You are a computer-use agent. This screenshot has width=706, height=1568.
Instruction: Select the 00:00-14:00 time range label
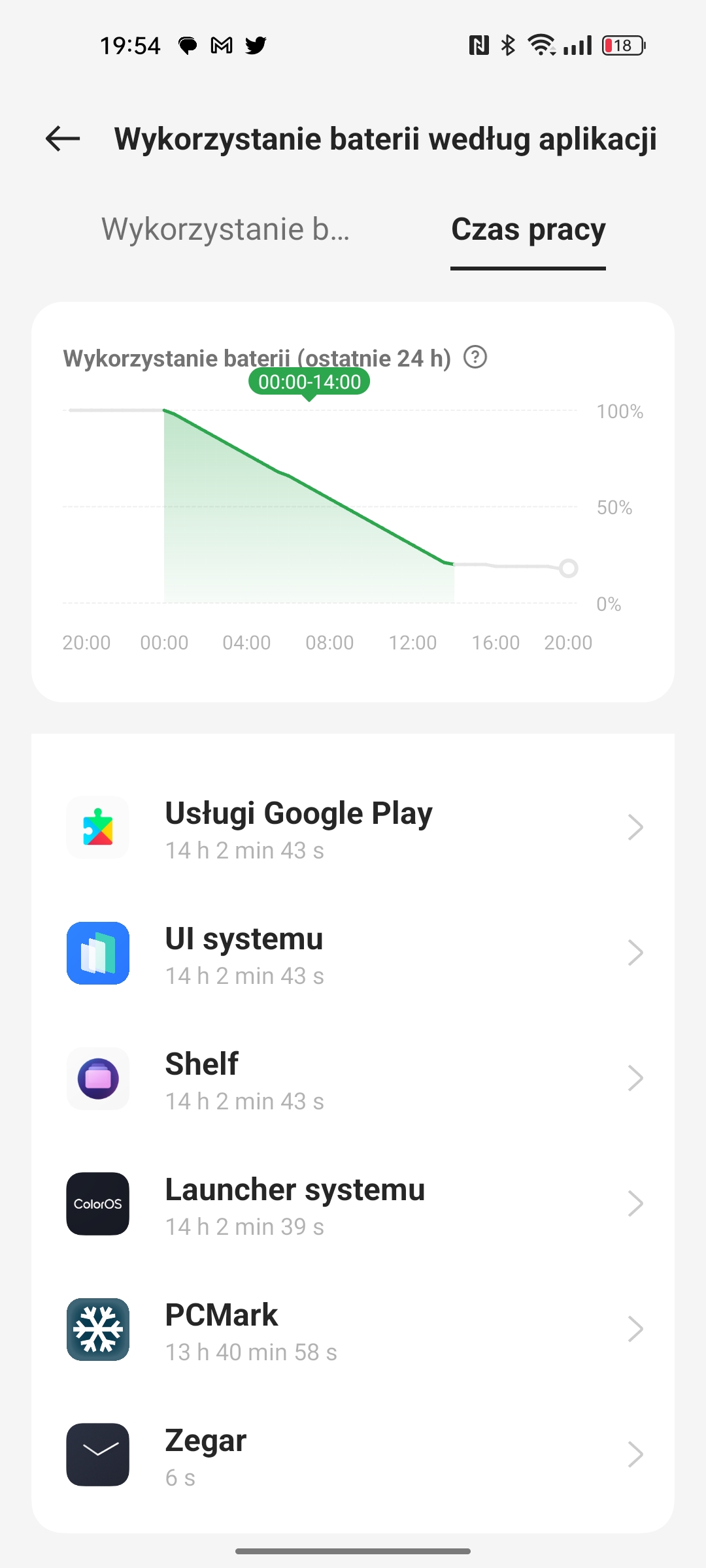coord(309,382)
